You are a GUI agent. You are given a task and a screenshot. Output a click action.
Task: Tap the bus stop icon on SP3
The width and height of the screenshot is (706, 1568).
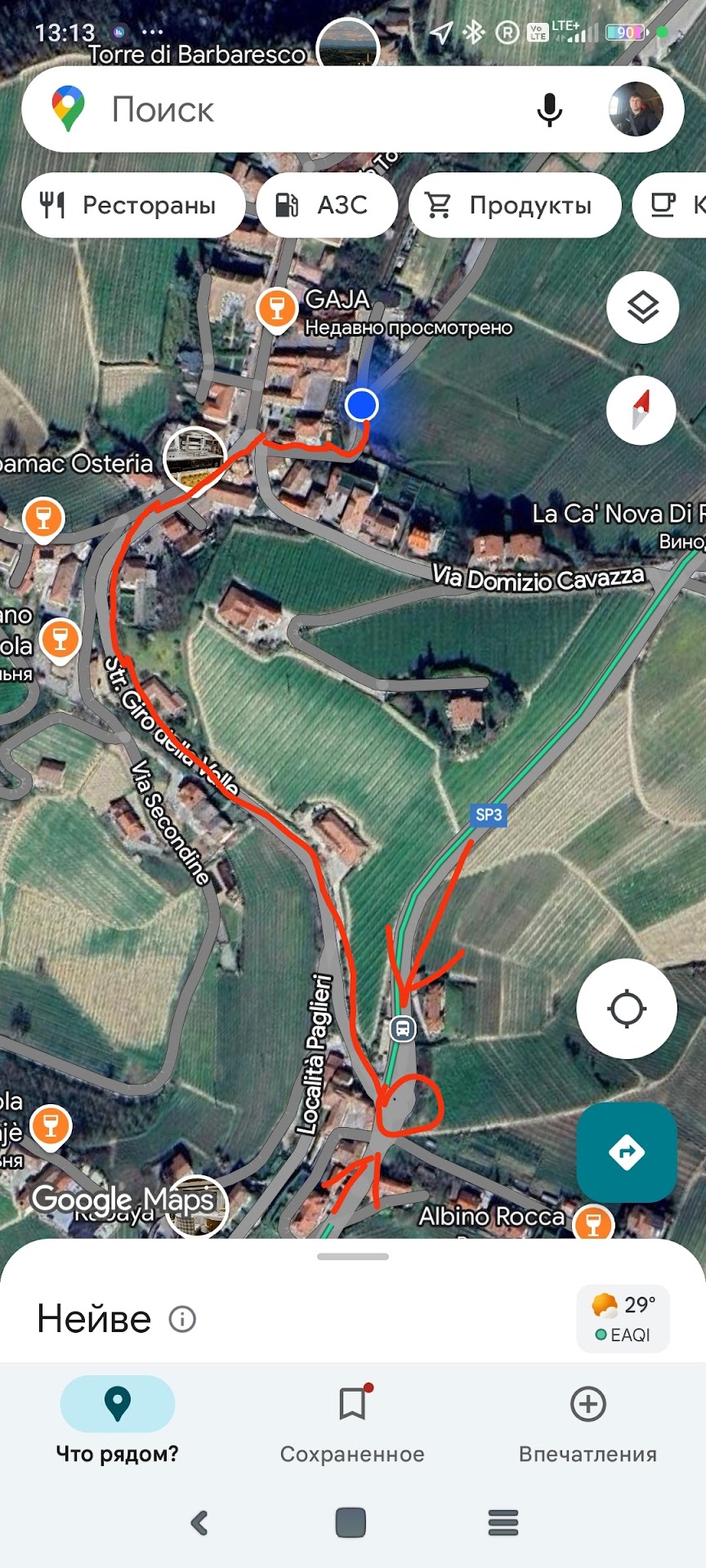click(402, 1027)
